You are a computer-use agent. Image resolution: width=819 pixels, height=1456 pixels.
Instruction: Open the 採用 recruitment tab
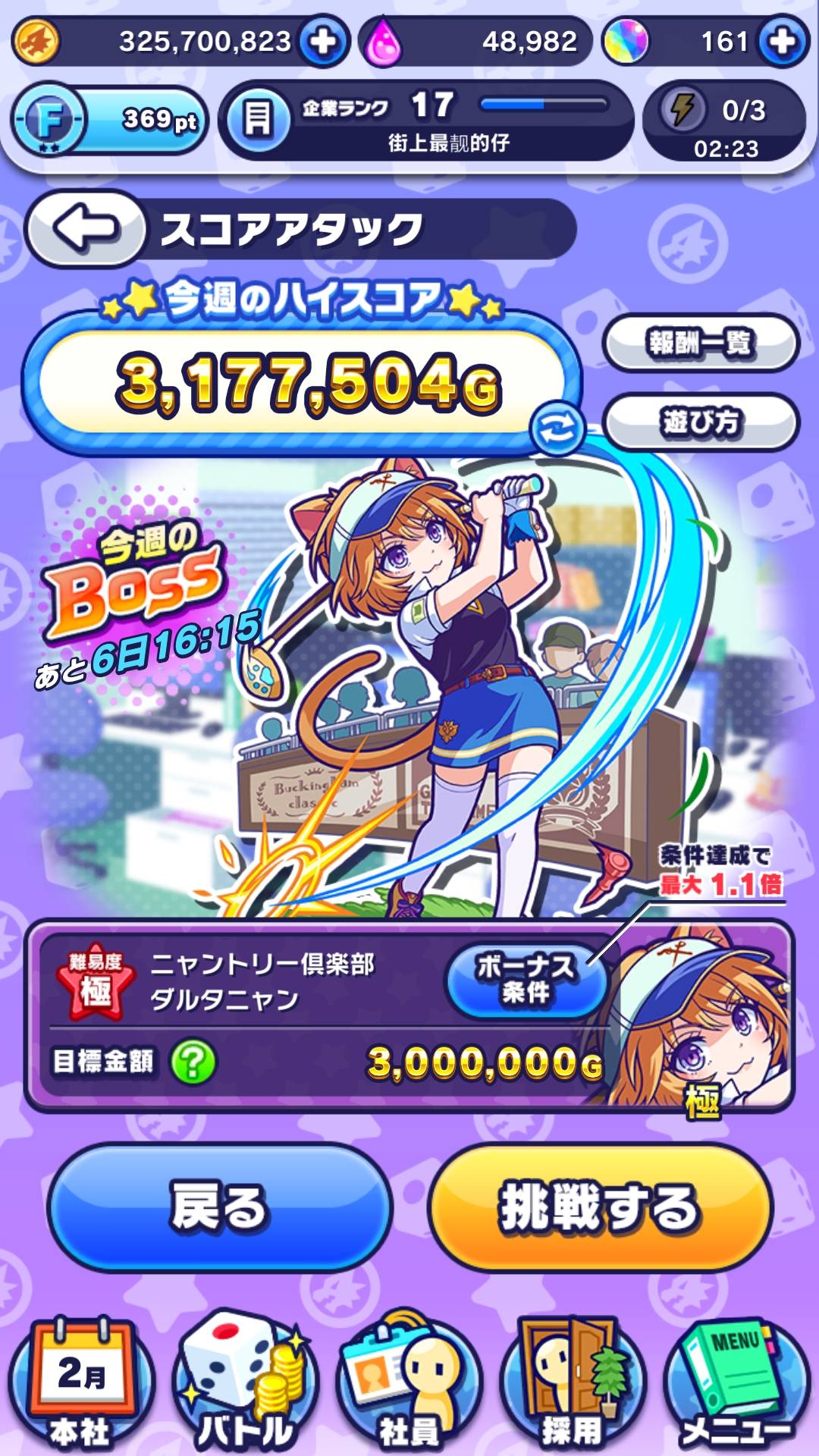tap(572, 1384)
